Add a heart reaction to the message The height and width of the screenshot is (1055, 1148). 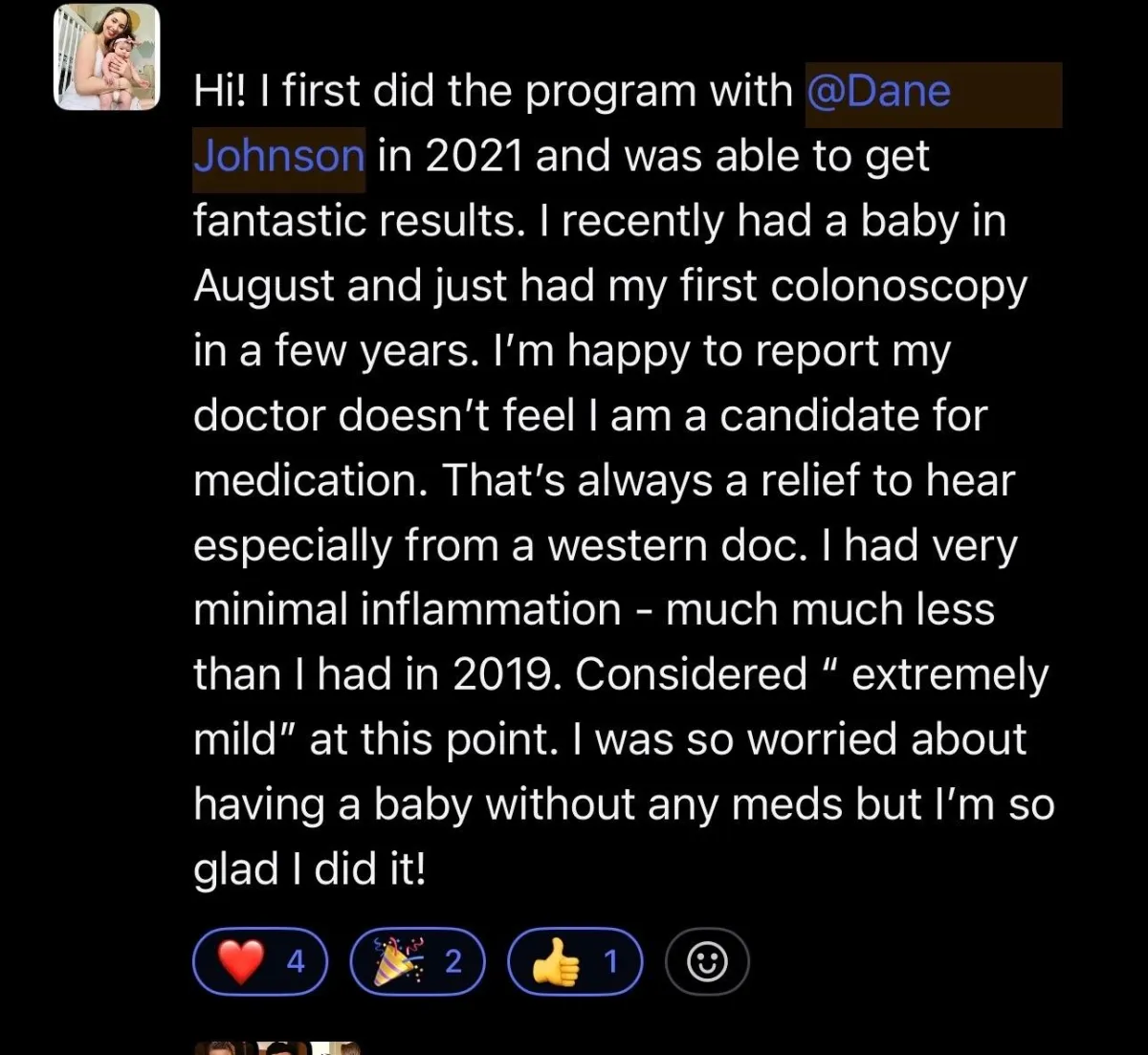[x=260, y=961]
